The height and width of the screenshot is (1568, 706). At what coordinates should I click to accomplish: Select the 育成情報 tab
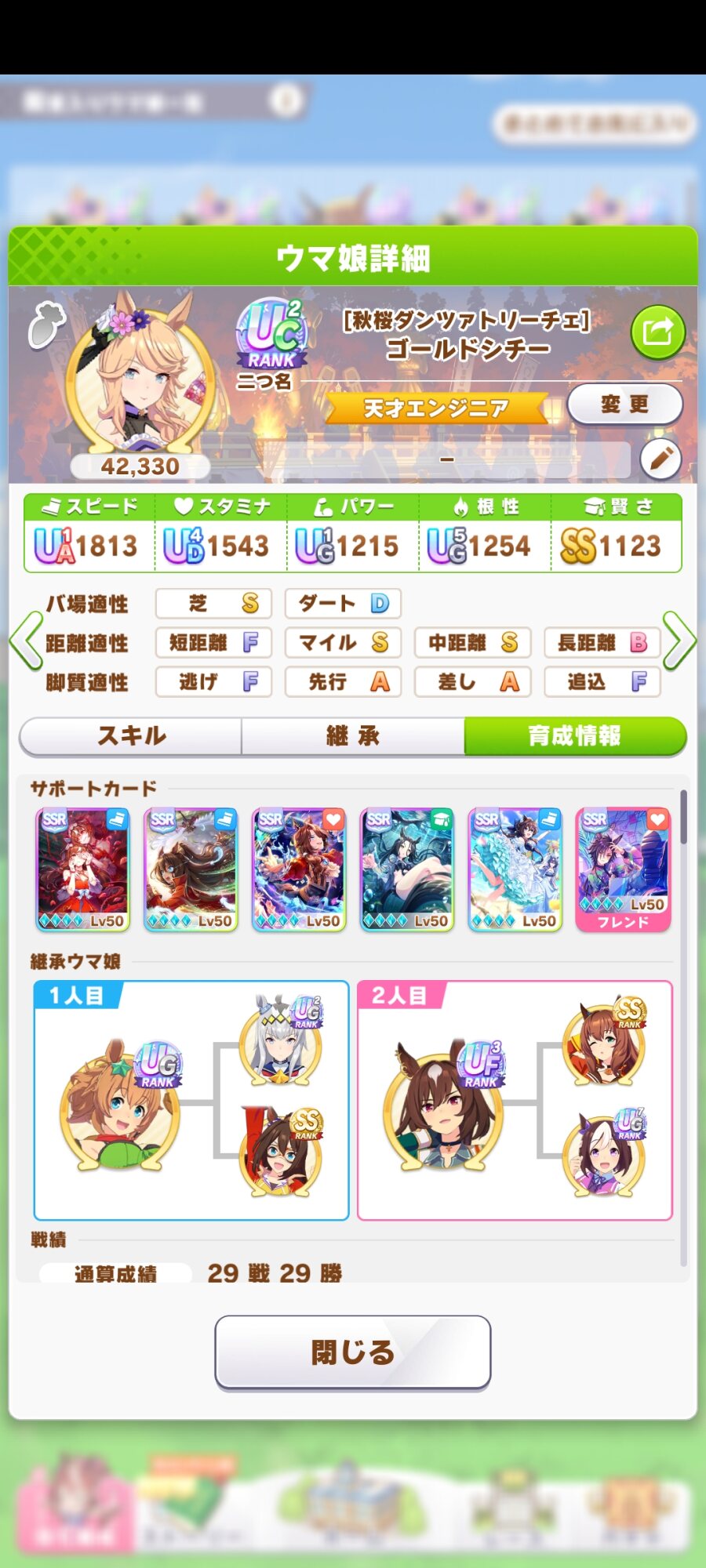(x=575, y=735)
